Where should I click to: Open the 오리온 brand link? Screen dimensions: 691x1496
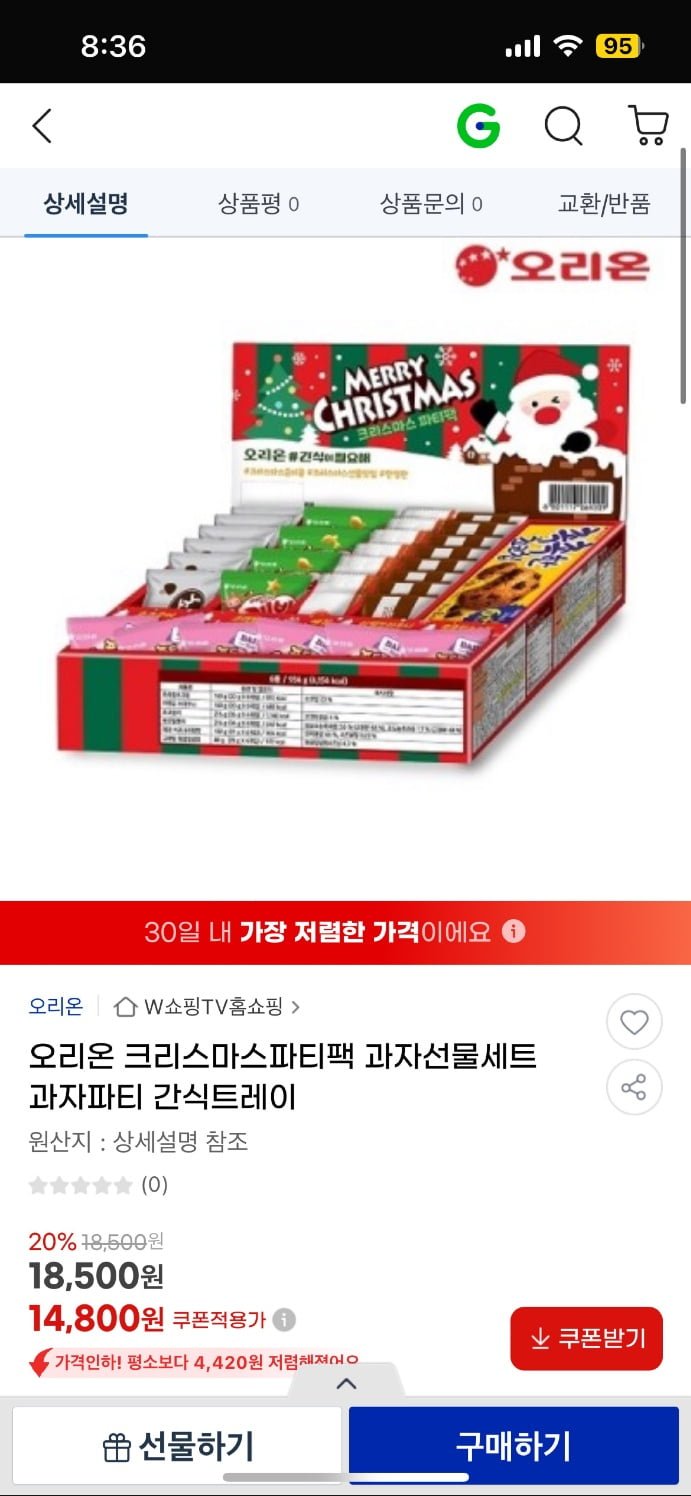[x=56, y=1006]
